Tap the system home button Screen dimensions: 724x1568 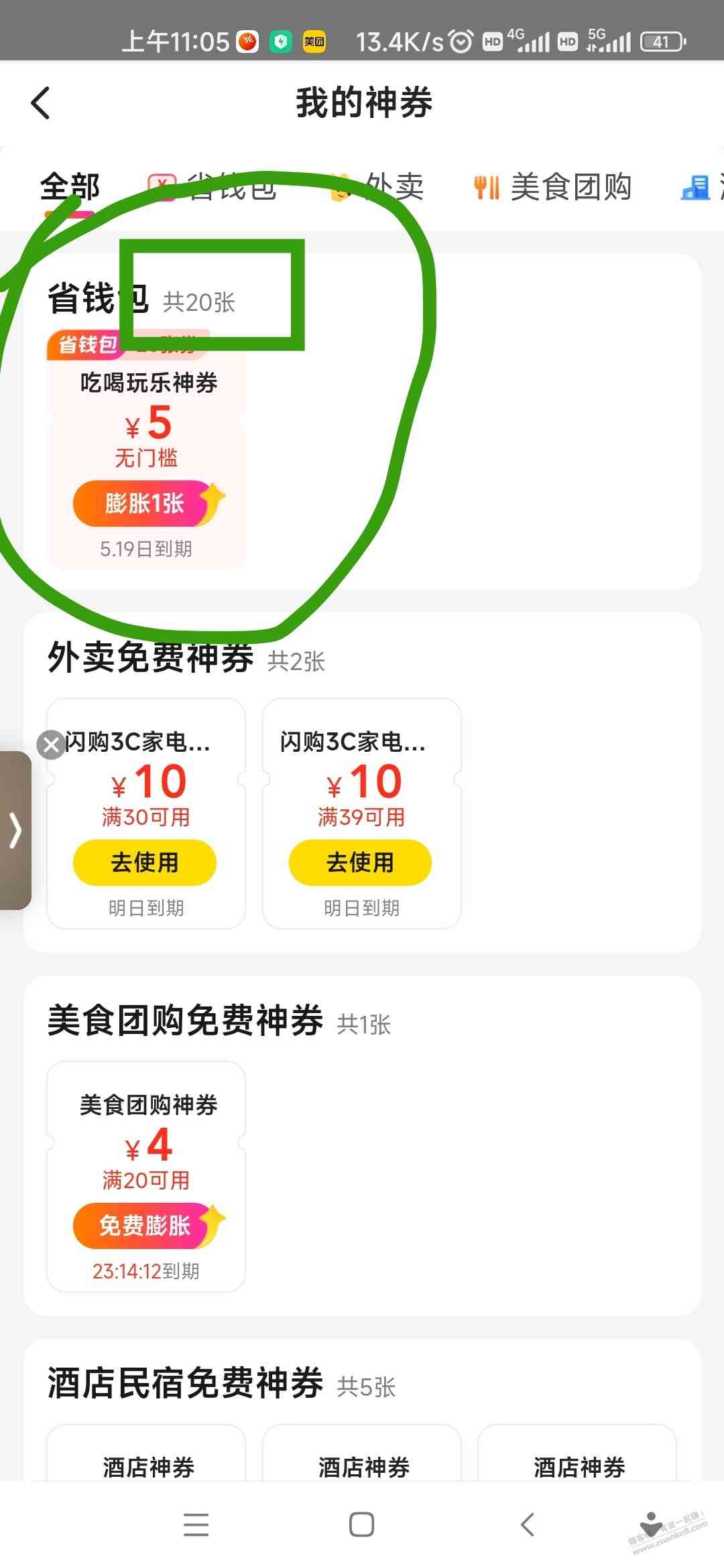(x=361, y=1524)
